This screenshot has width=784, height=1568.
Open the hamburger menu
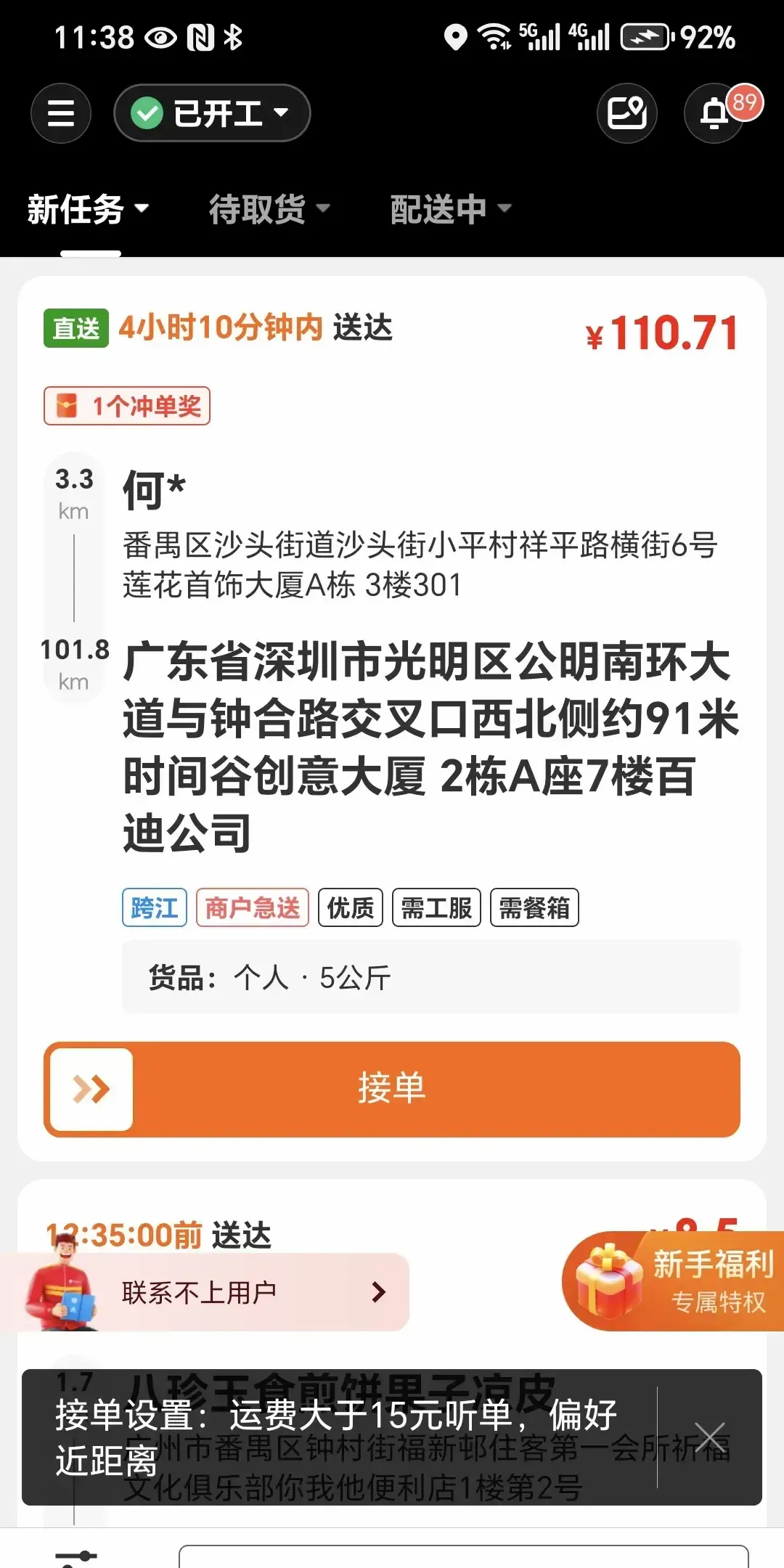point(61,113)
